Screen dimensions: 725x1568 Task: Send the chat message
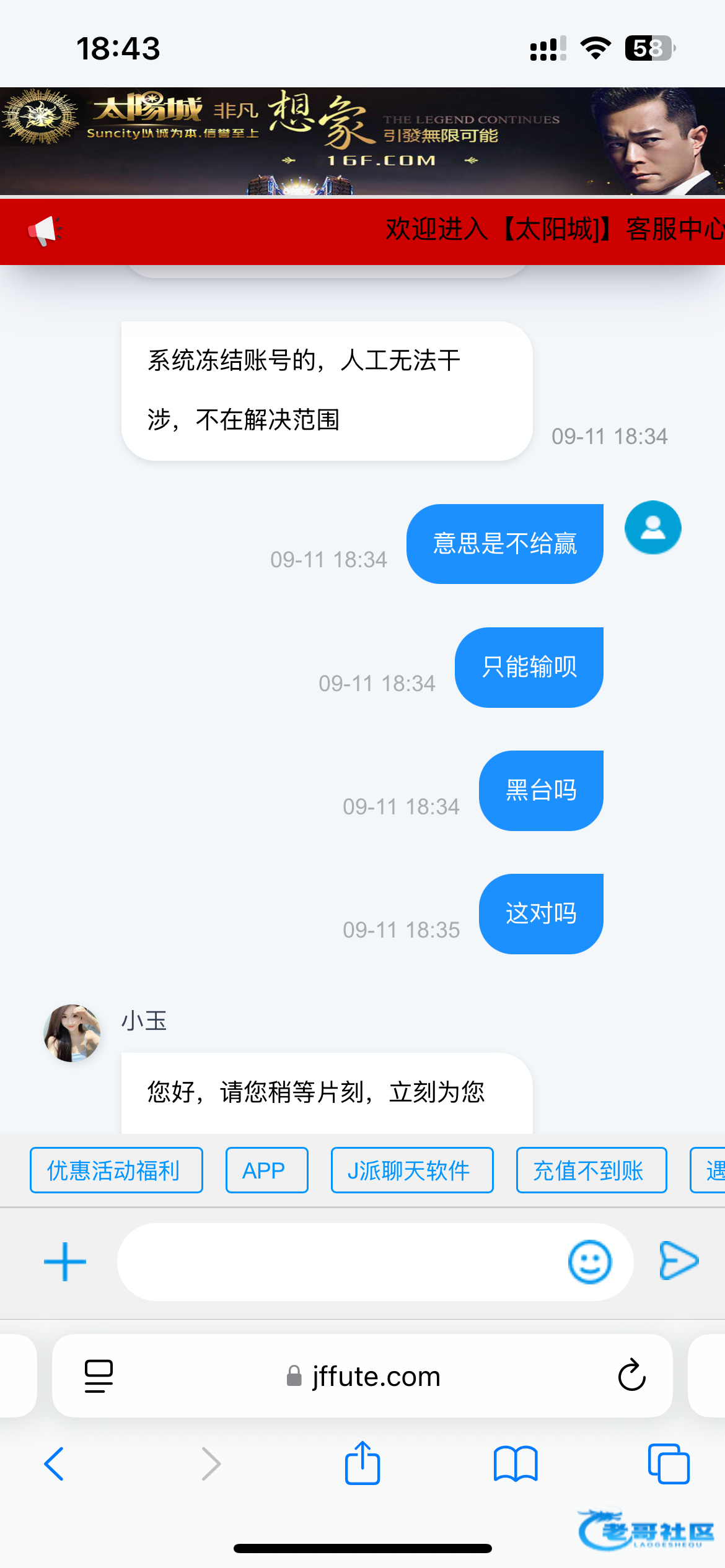click(x=679, y=1260)
